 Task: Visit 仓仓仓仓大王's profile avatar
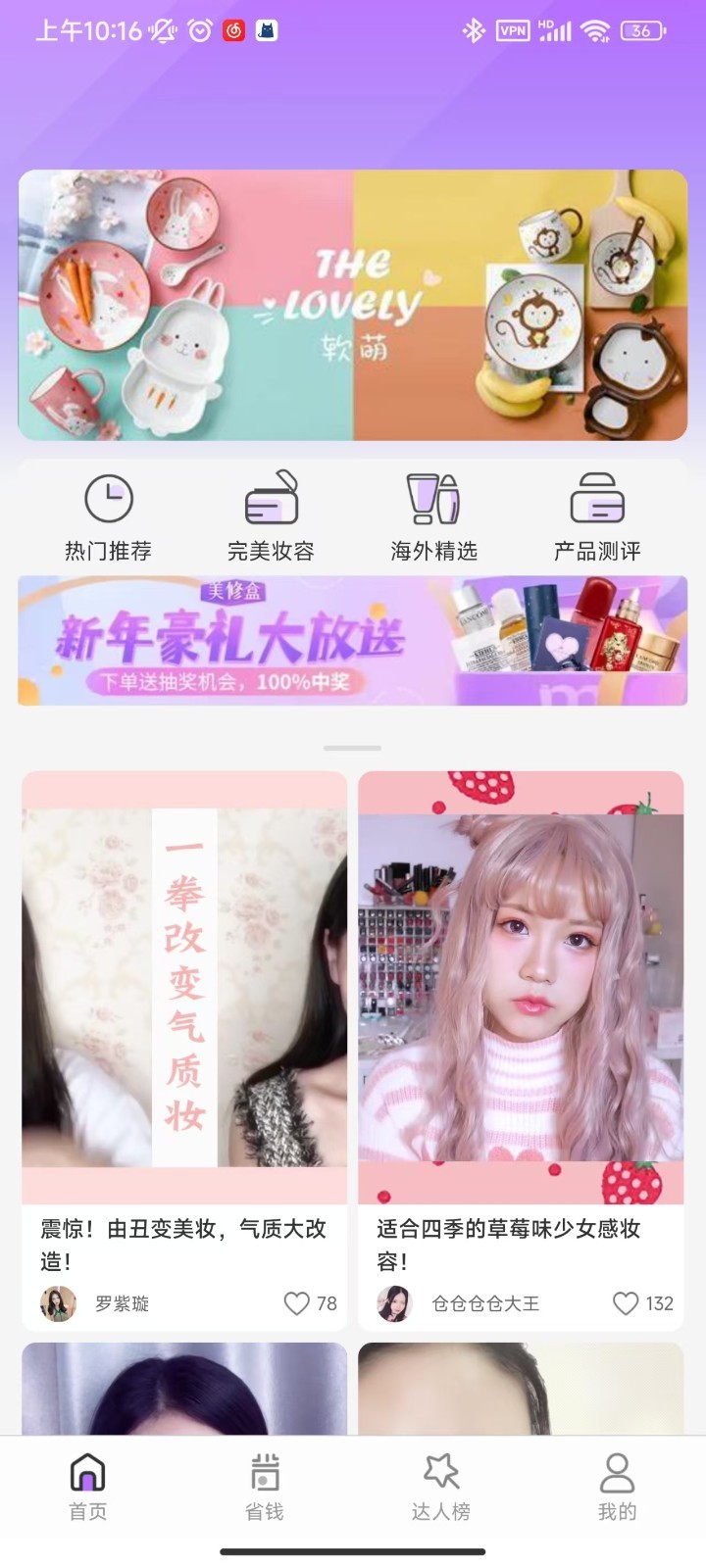(x=394, y=1303)
